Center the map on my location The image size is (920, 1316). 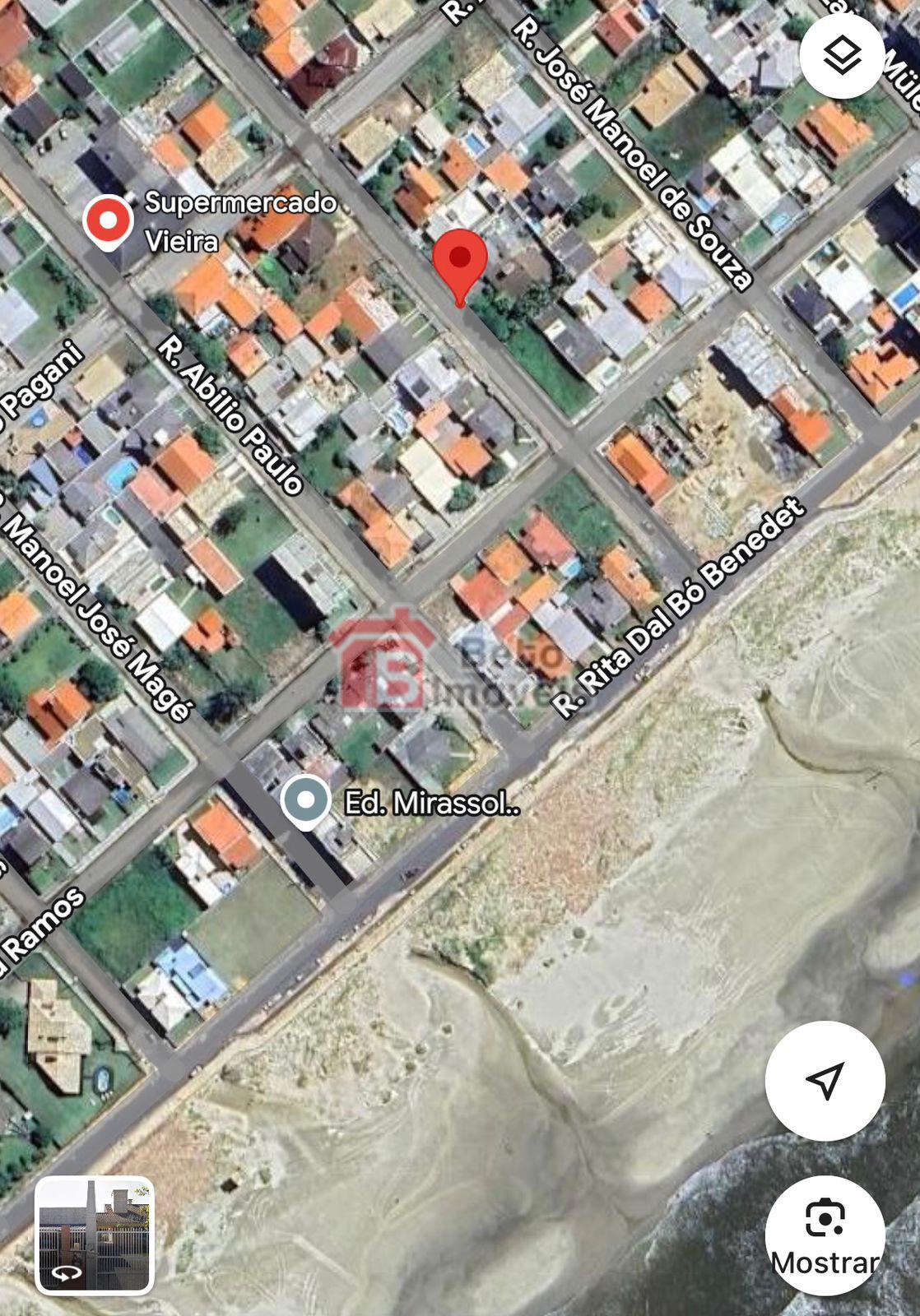[x=825, y=1080]
